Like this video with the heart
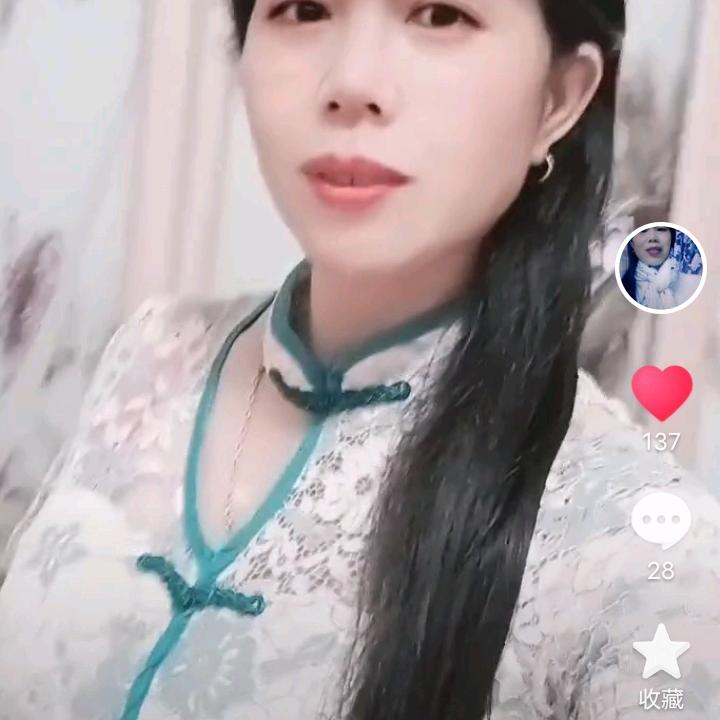This screenshot has width=720, height=720. (x=661, y=391)
